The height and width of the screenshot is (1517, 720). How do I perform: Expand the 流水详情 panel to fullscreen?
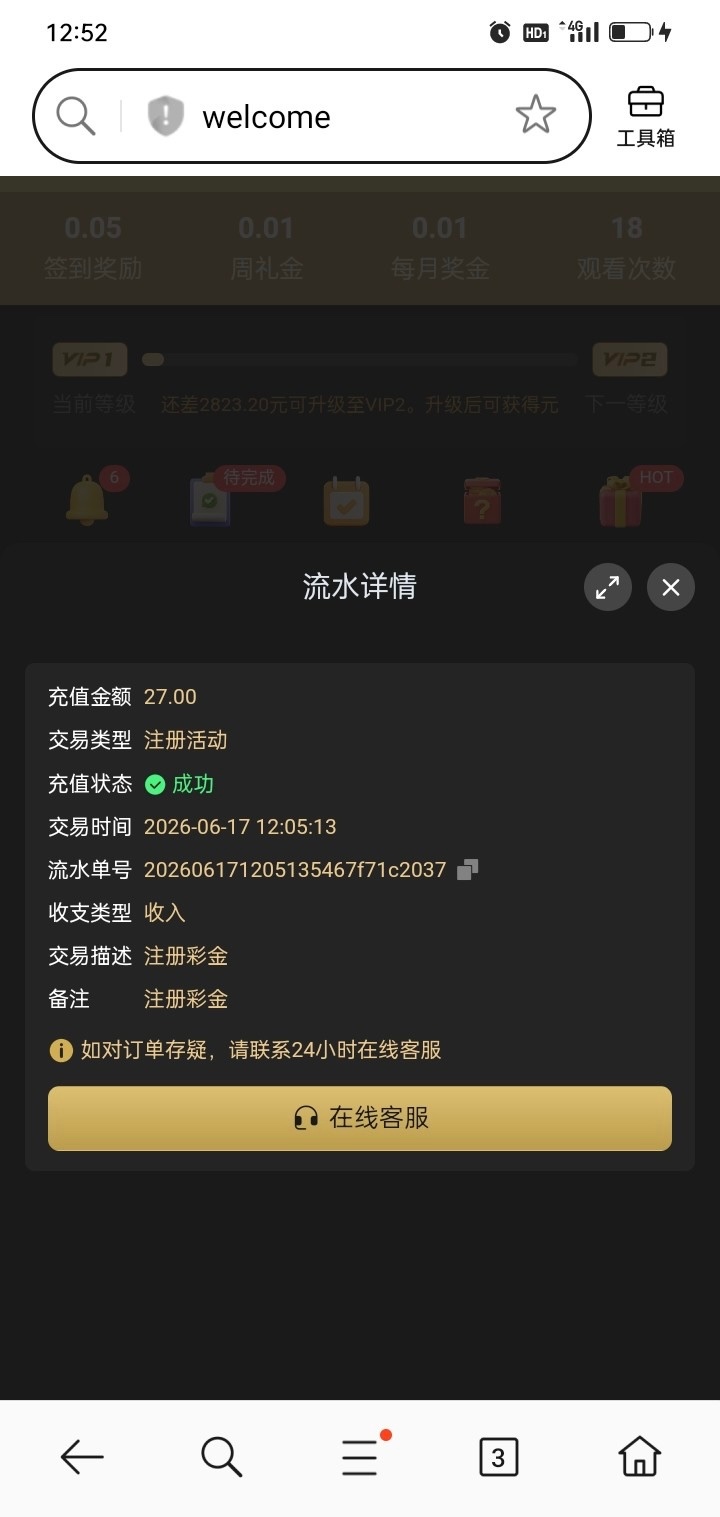(607, 587)
